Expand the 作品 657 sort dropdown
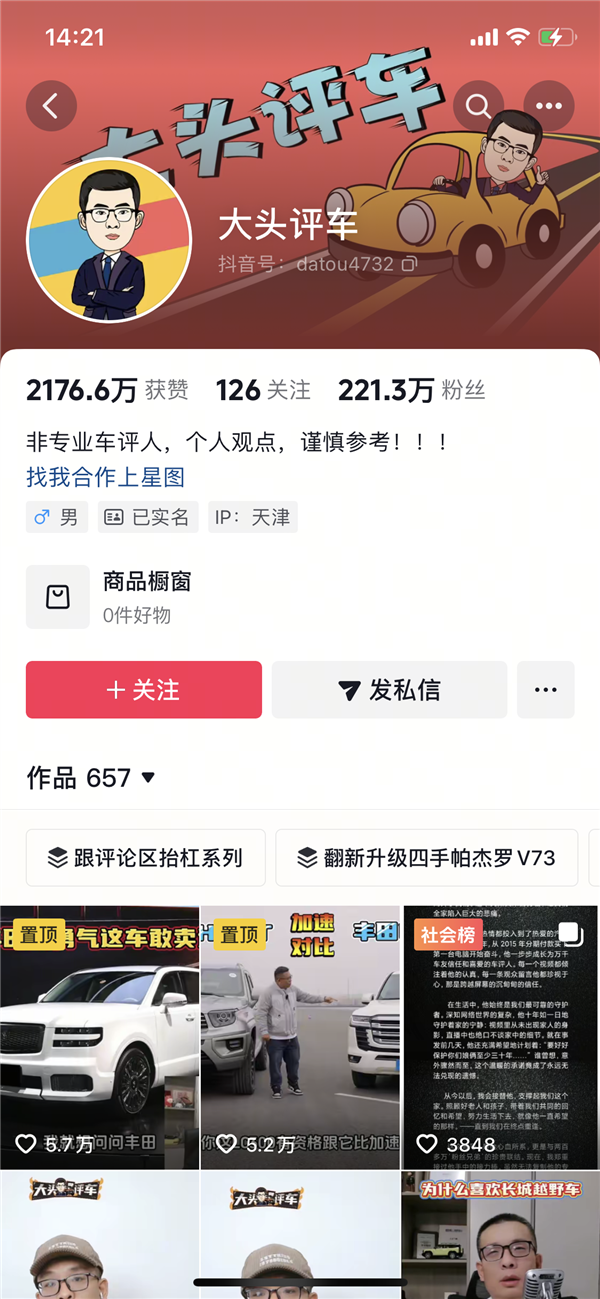 click(x=148, y=777)
